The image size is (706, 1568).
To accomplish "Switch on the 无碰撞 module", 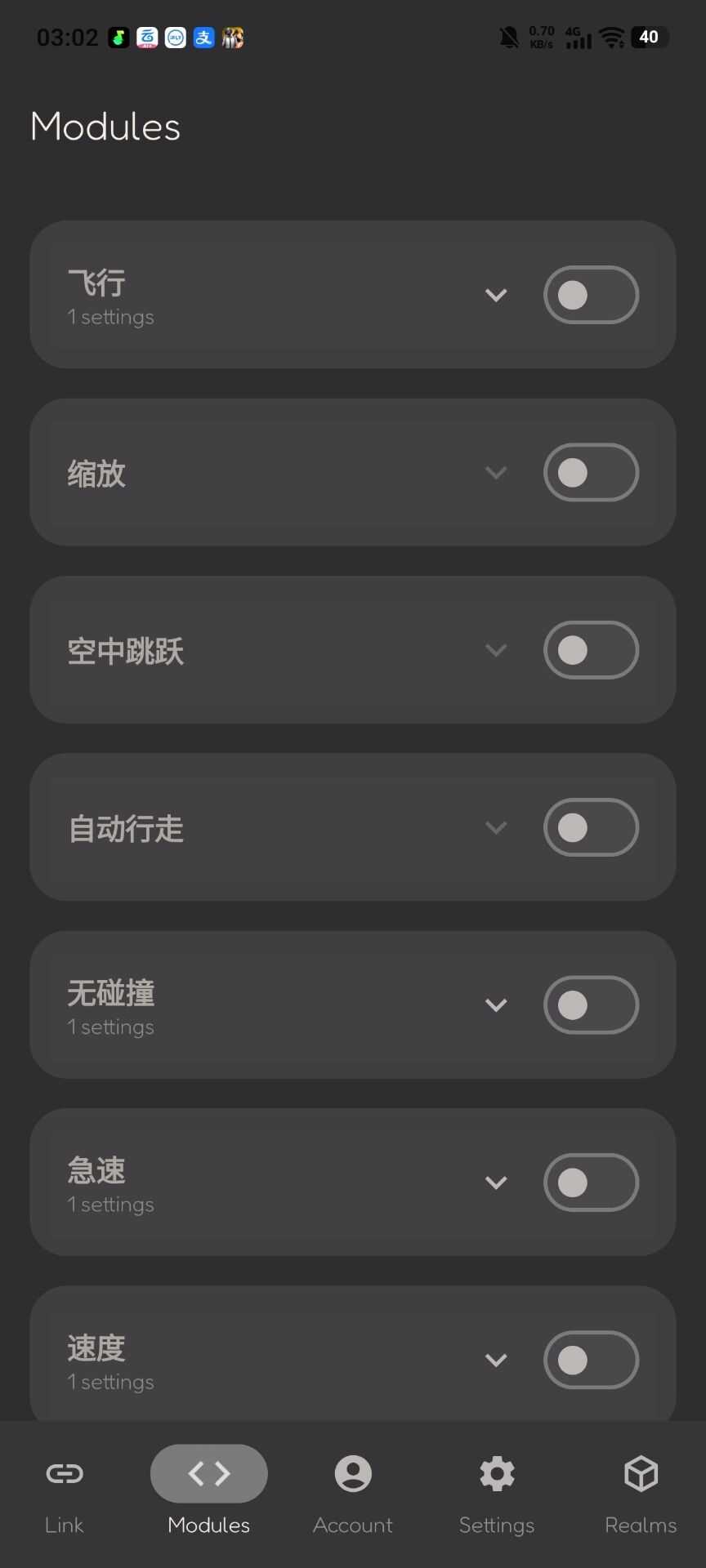I will pyautogui.click(x=591, y=1004).
